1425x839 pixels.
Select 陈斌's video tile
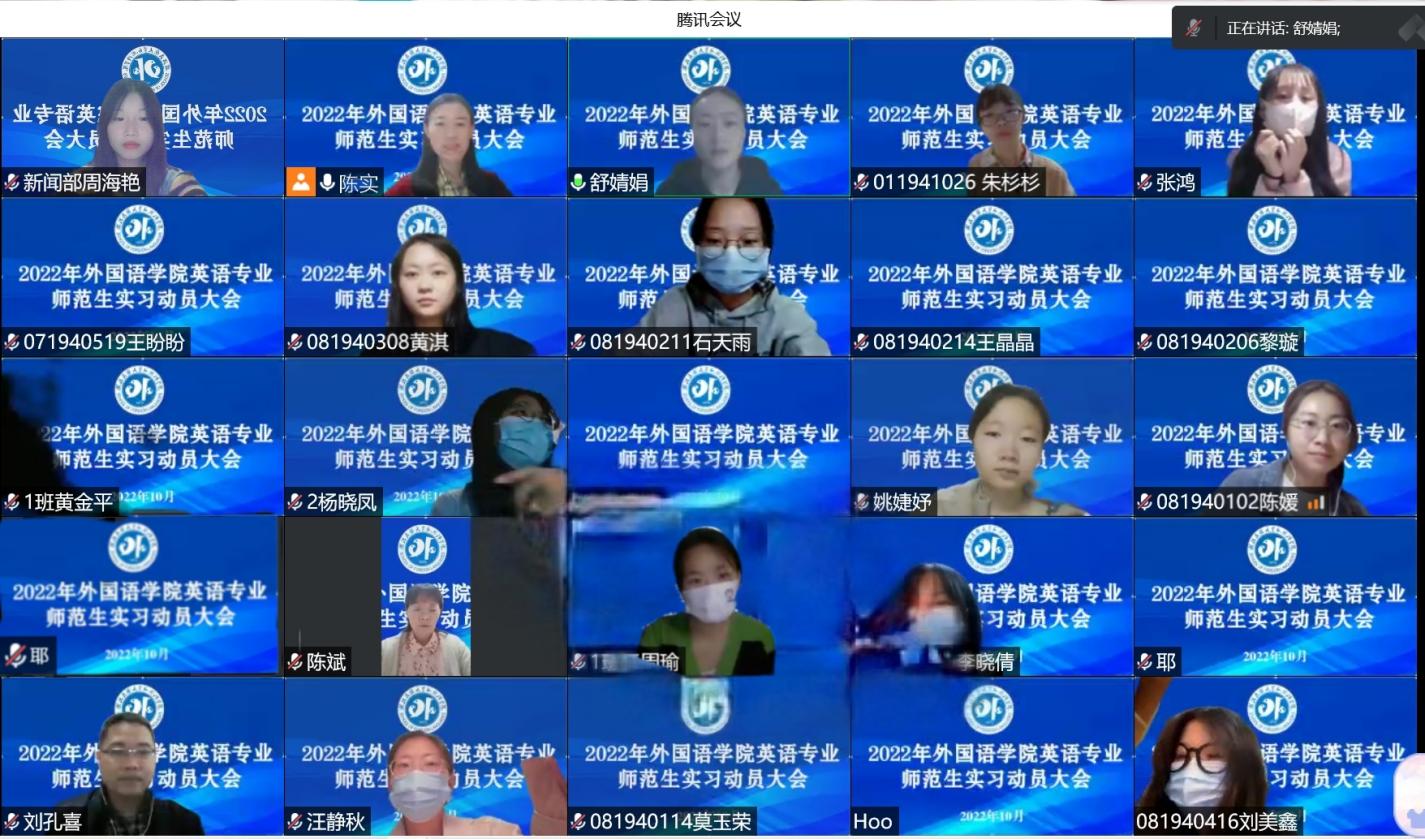tap(425, 597)
